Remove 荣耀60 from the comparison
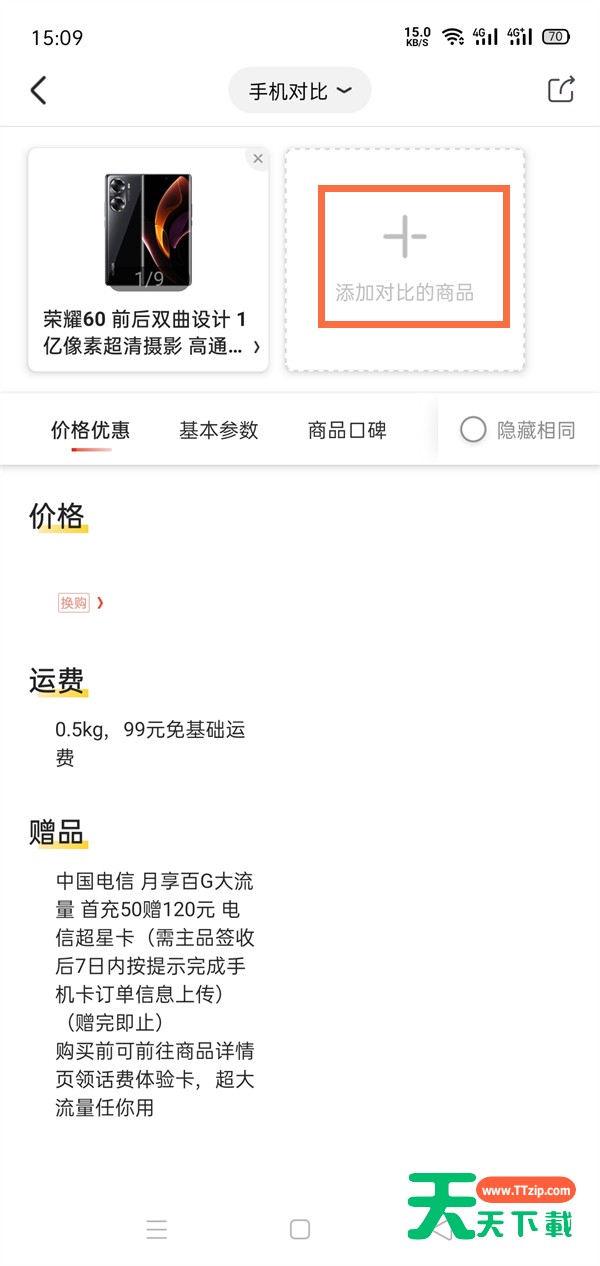600x1266 pixels. tap(258, 159)
